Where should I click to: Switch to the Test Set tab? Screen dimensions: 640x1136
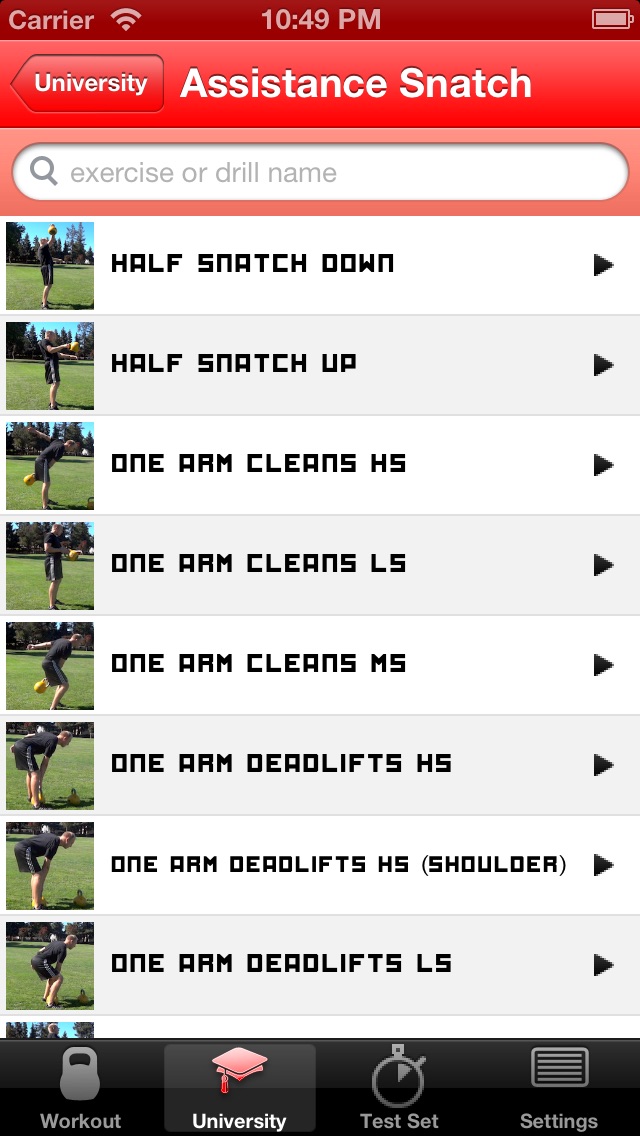pos(399,1089)
